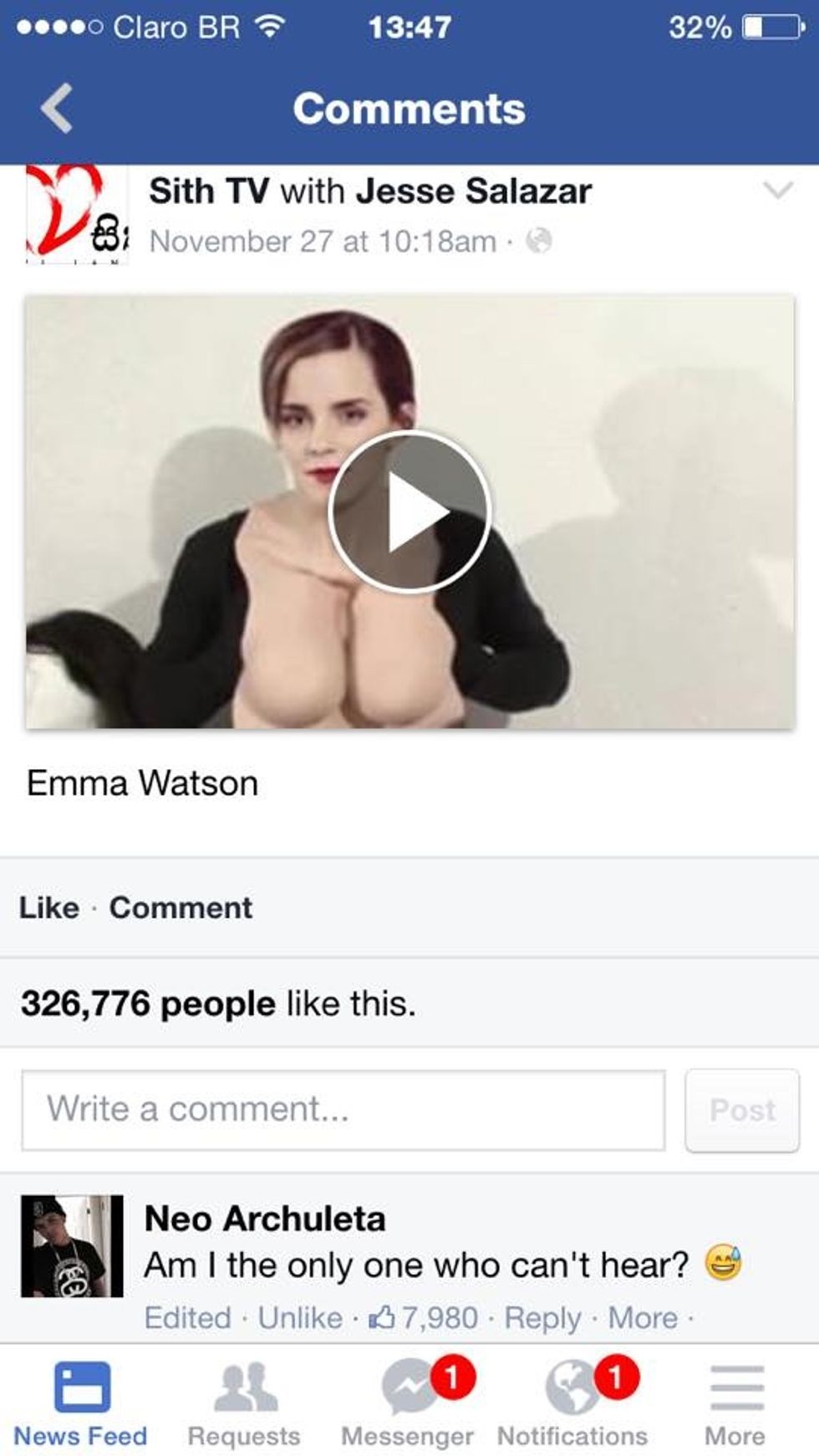Check the Notifications tab
Screen dimensions: 819x1456
[572, 1406]
